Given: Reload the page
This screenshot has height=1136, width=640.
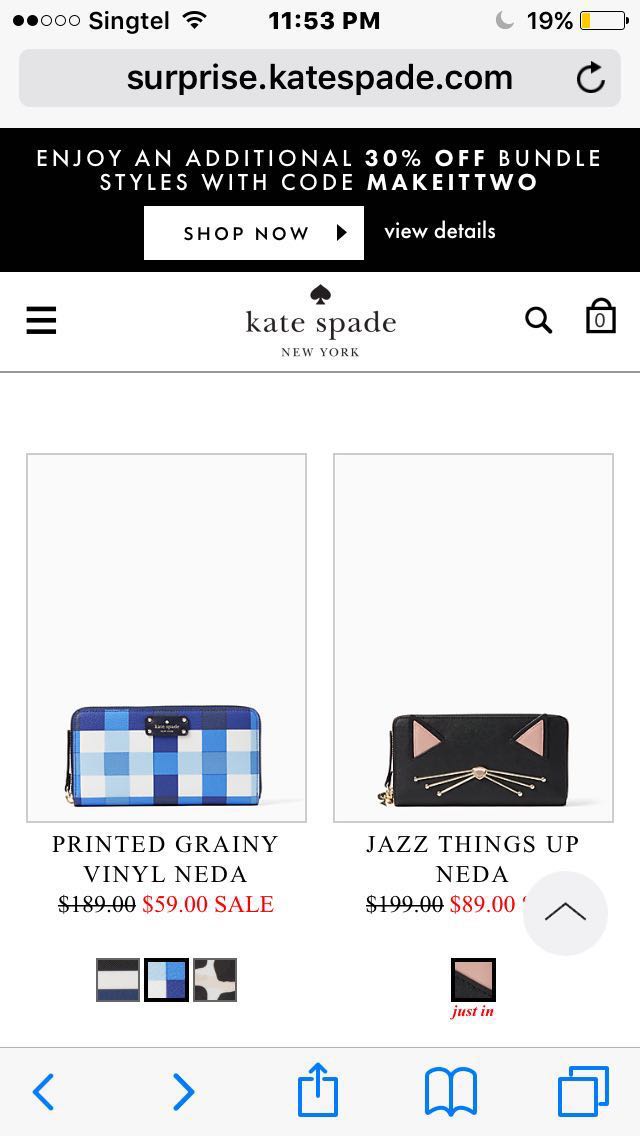Looking at the screenshot, I should click(591, 78).
